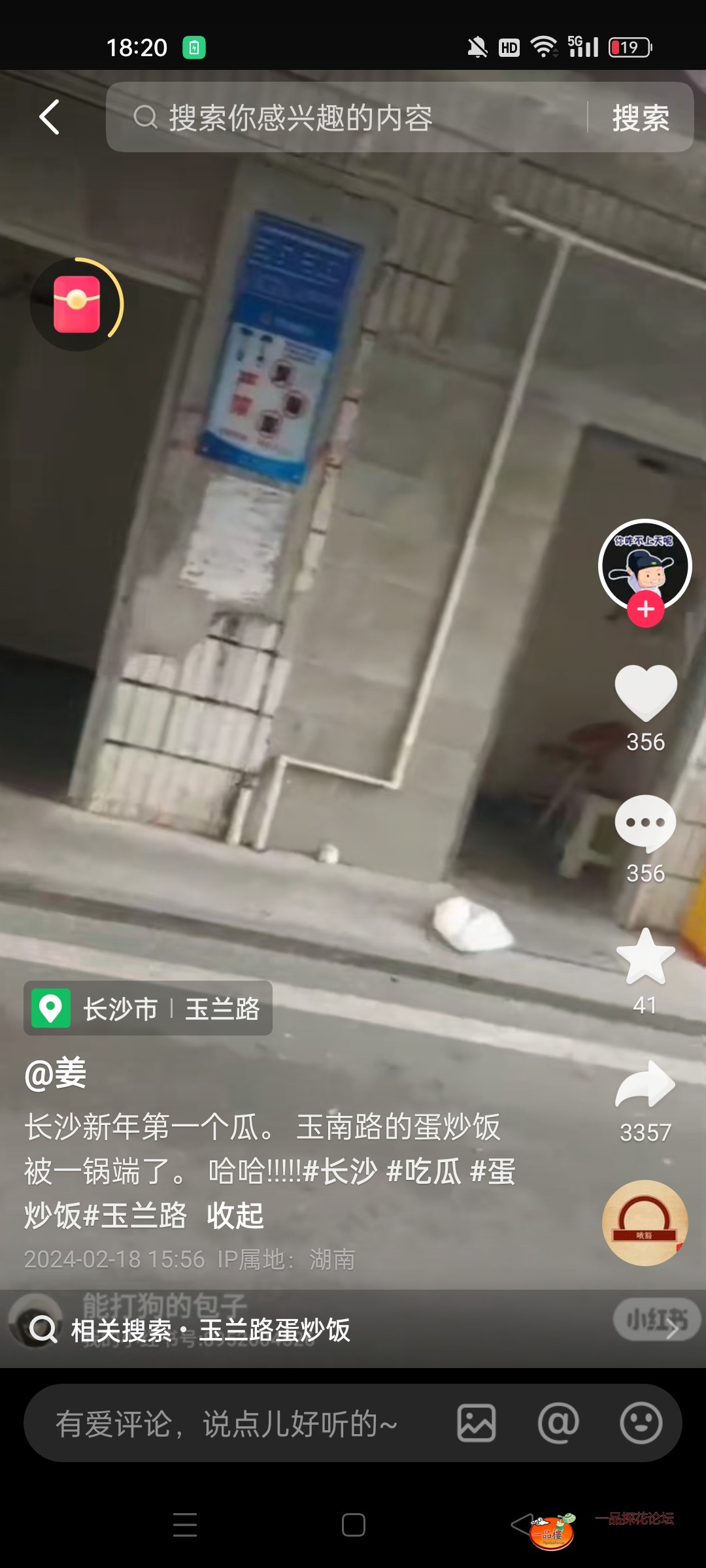
Task: Follow the author via the plus badge
Action: (645, 610)
